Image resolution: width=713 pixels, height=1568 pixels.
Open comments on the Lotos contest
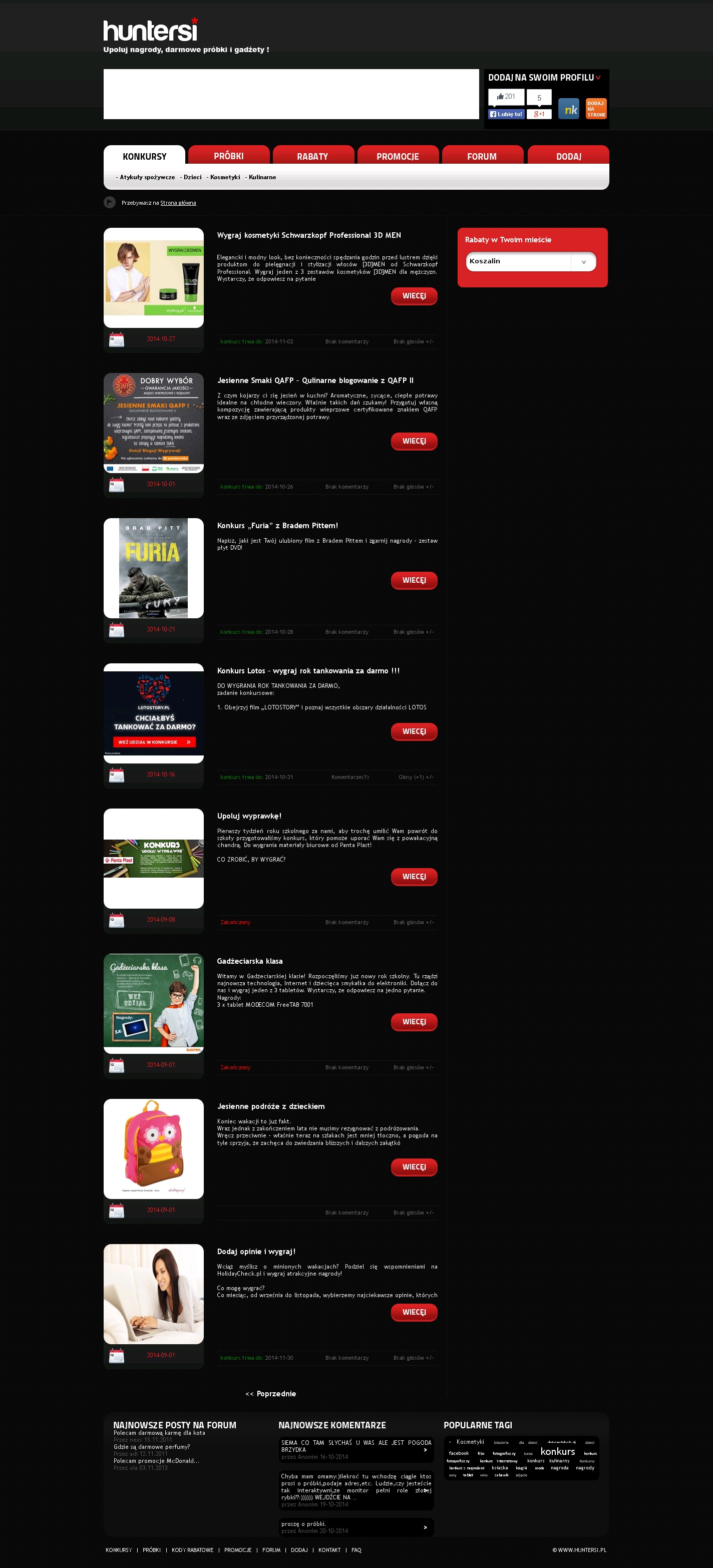click(349, 776)
